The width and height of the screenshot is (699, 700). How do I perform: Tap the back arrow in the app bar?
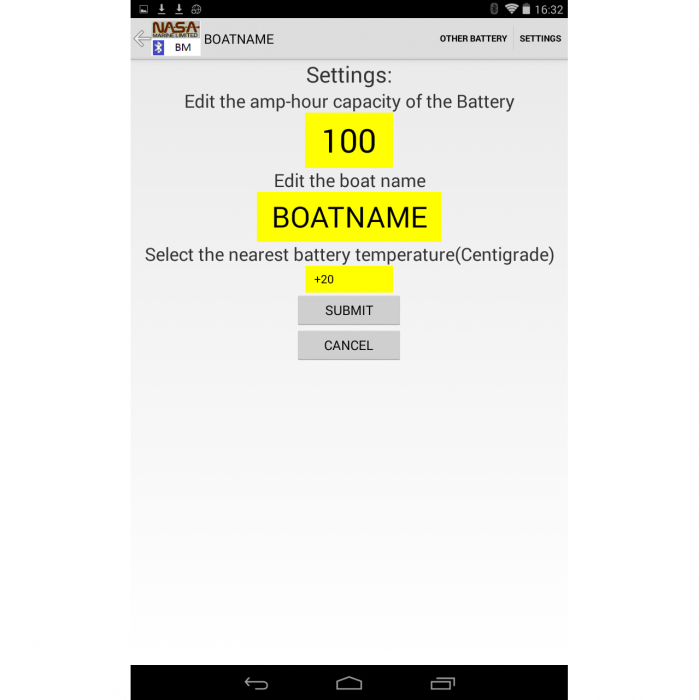(141, 38)
